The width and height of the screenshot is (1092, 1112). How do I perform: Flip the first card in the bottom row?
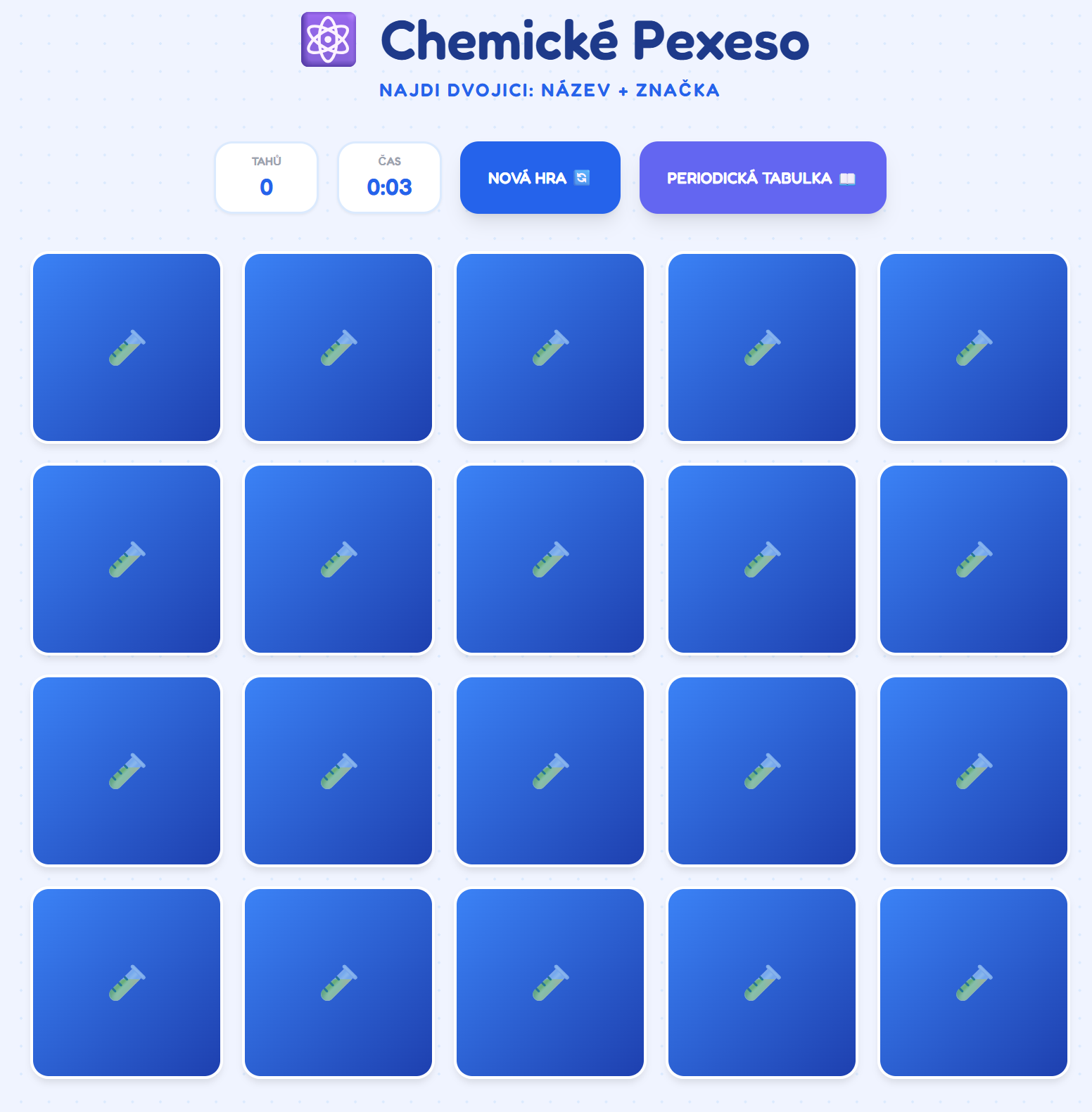tap(127, 982)
